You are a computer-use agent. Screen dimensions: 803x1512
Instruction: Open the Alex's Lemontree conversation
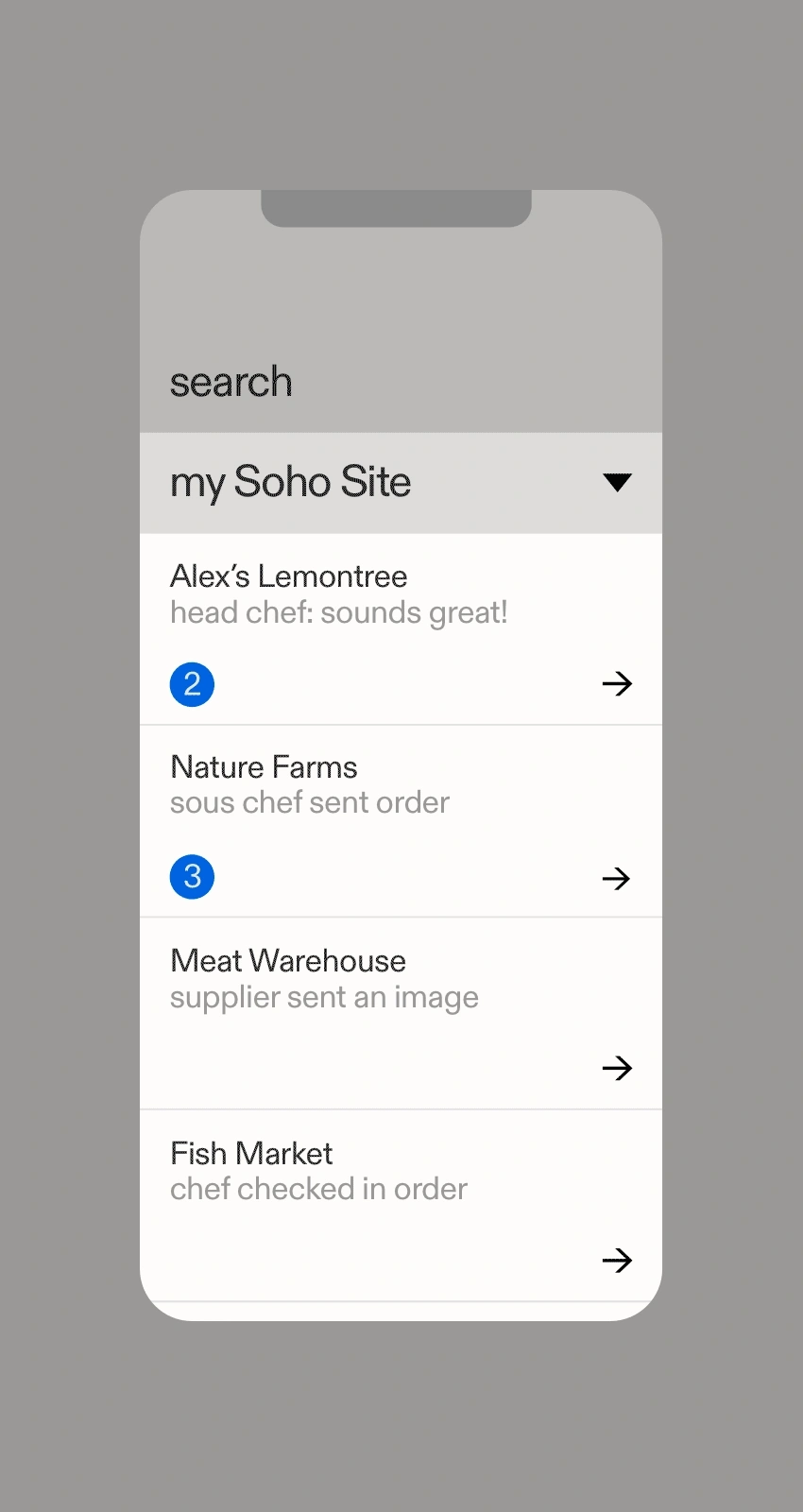[x=617, y=683]
